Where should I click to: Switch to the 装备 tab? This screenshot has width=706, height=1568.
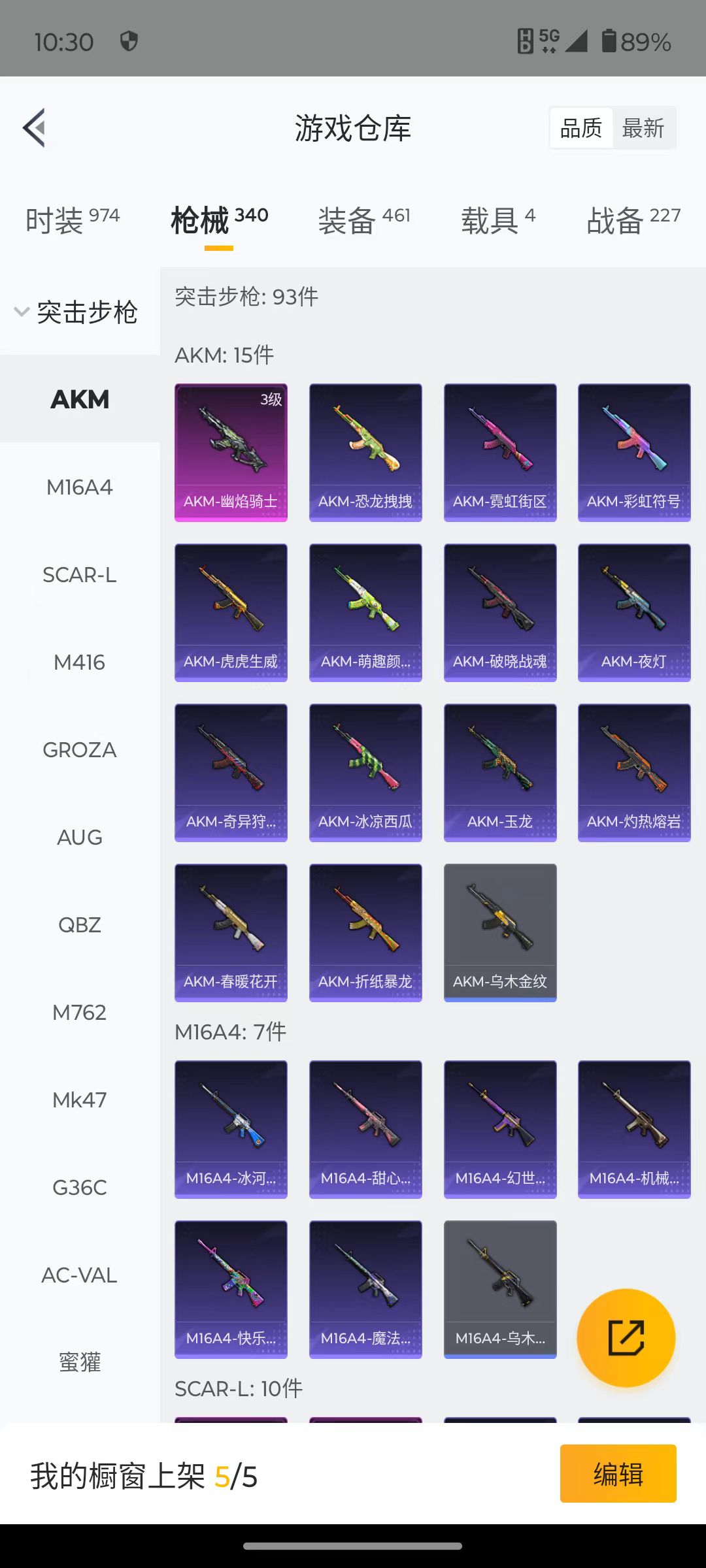(364, 220)
